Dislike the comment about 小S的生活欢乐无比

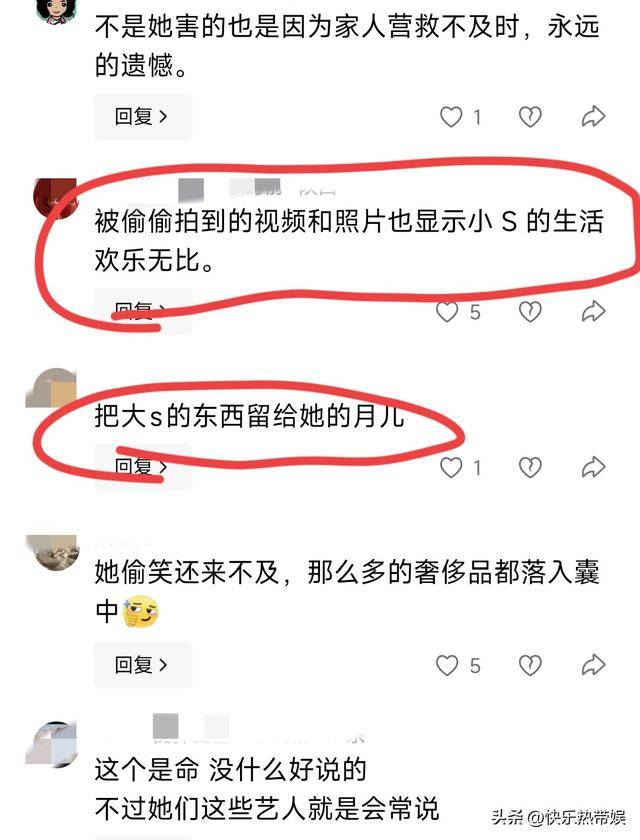(530, 312)
